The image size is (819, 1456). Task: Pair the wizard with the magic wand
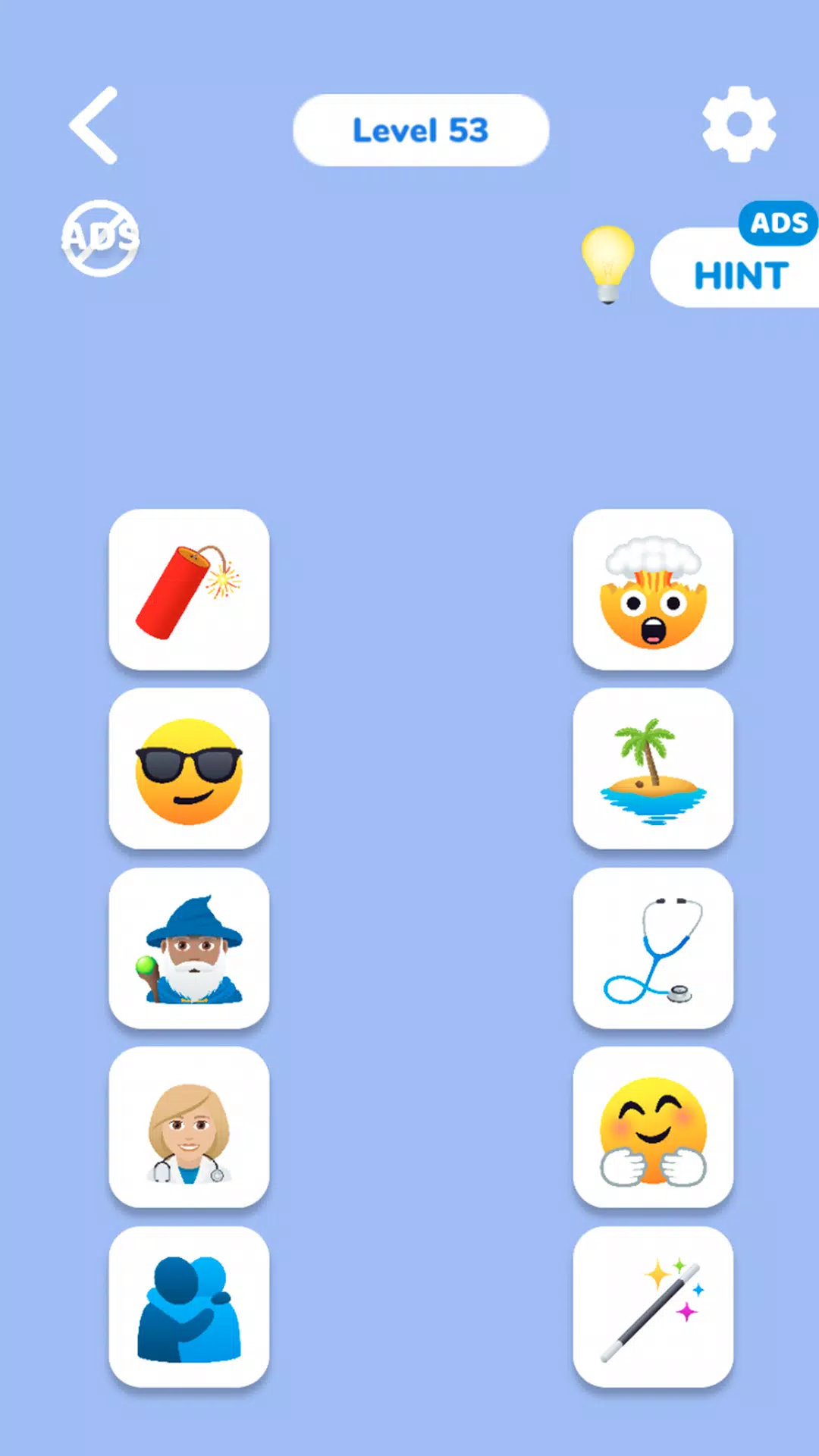(188, 949)
